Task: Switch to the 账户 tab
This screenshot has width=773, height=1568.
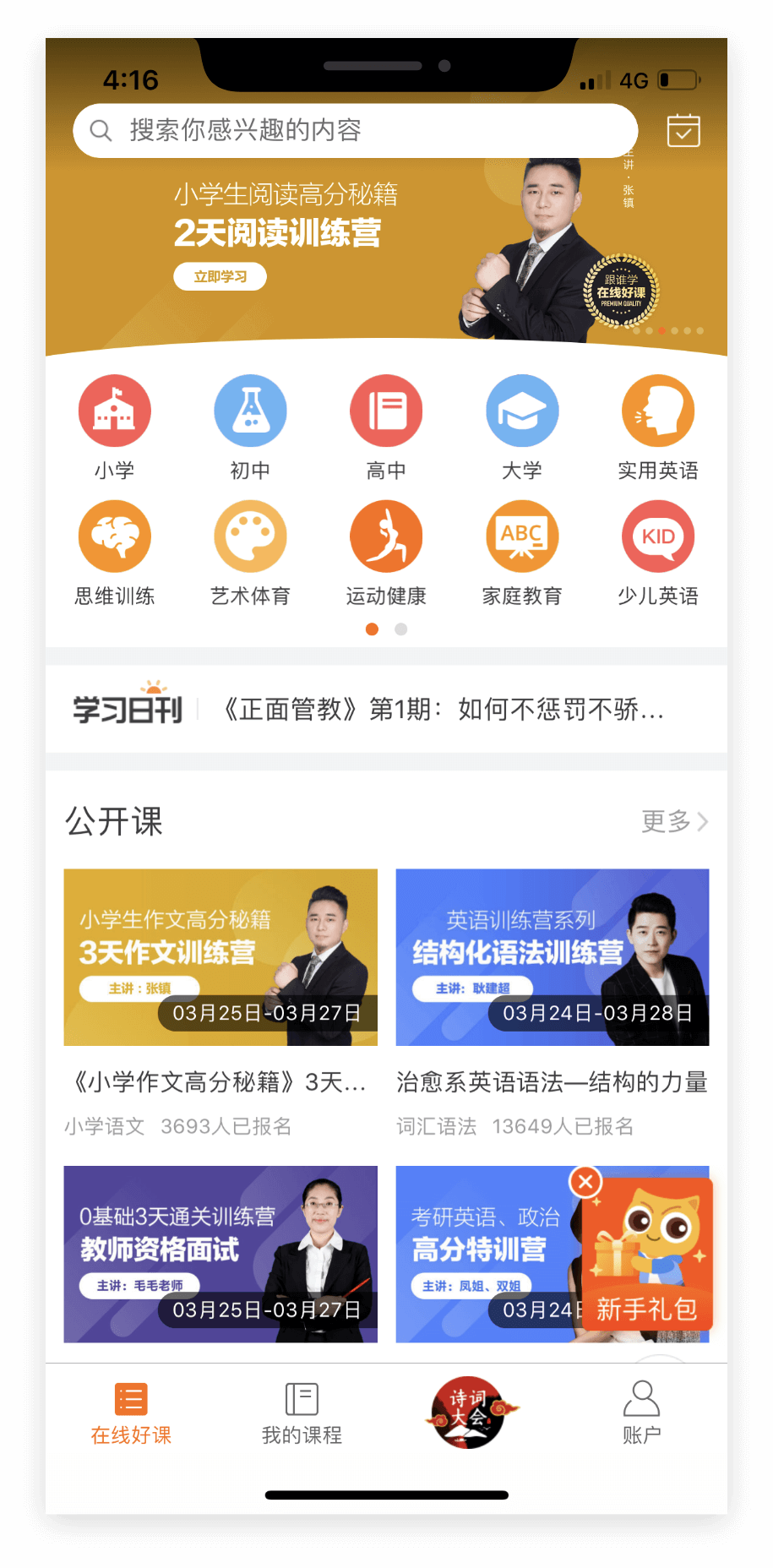Action: pyautogui.click(x=641, y=1413)
